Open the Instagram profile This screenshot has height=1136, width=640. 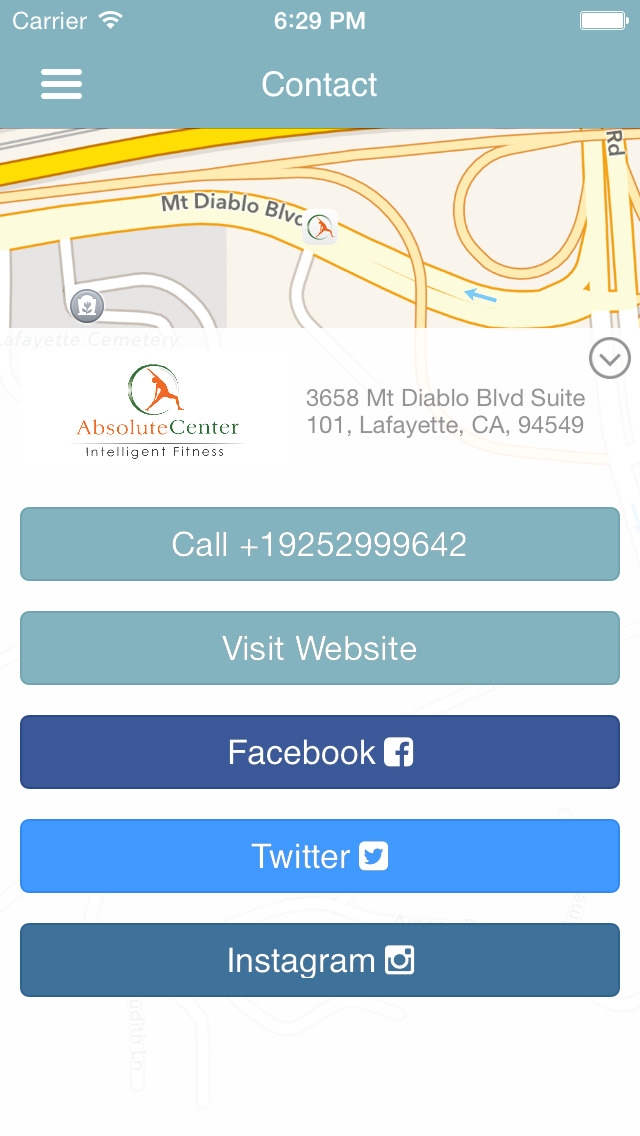320,960
